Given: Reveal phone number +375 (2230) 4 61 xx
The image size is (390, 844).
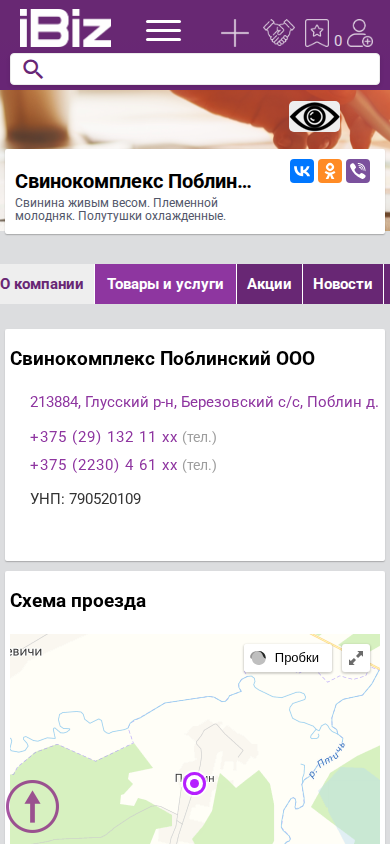Looking at the screenshot, I should coord(104,465).
